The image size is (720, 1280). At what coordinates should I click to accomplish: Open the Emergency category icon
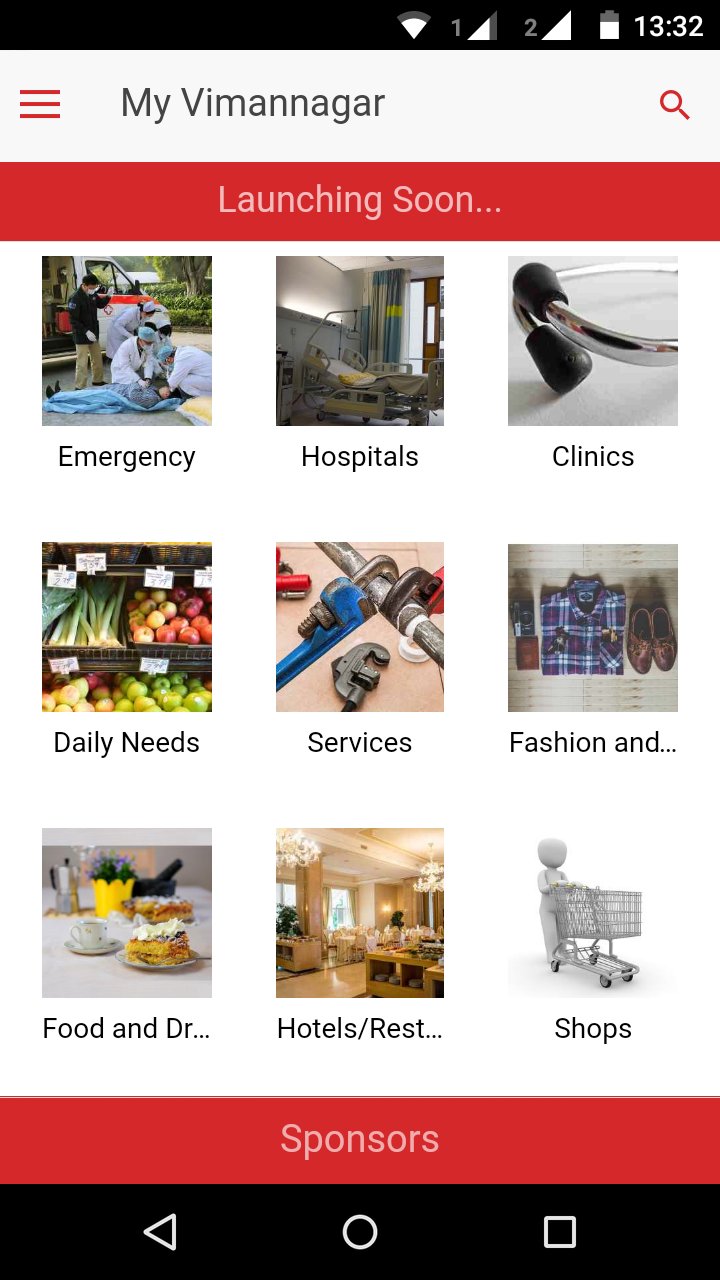pyautogui.click(x=126, y=340)
